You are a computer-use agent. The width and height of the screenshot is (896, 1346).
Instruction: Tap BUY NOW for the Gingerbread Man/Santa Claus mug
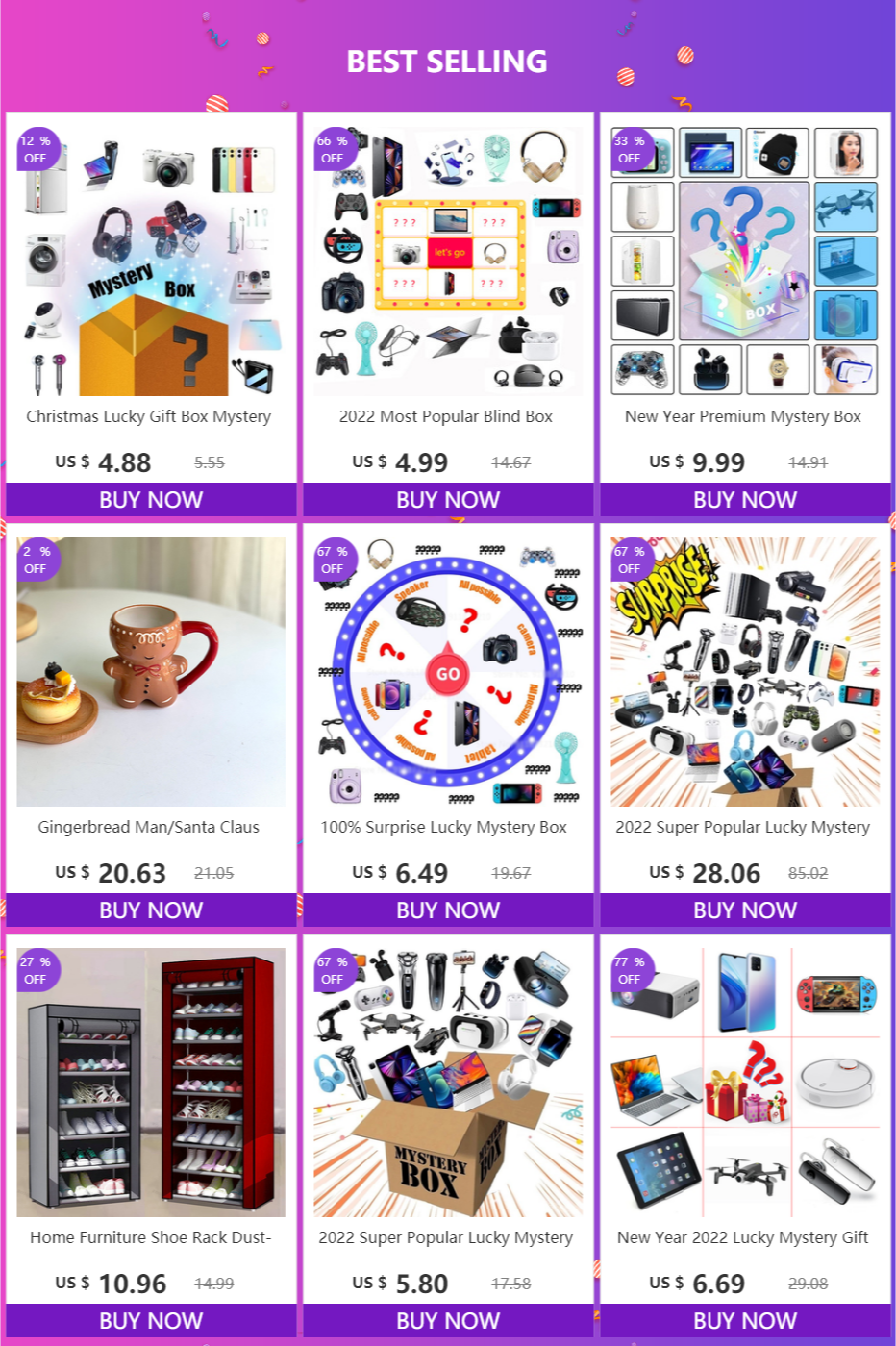tap(151, 910)
